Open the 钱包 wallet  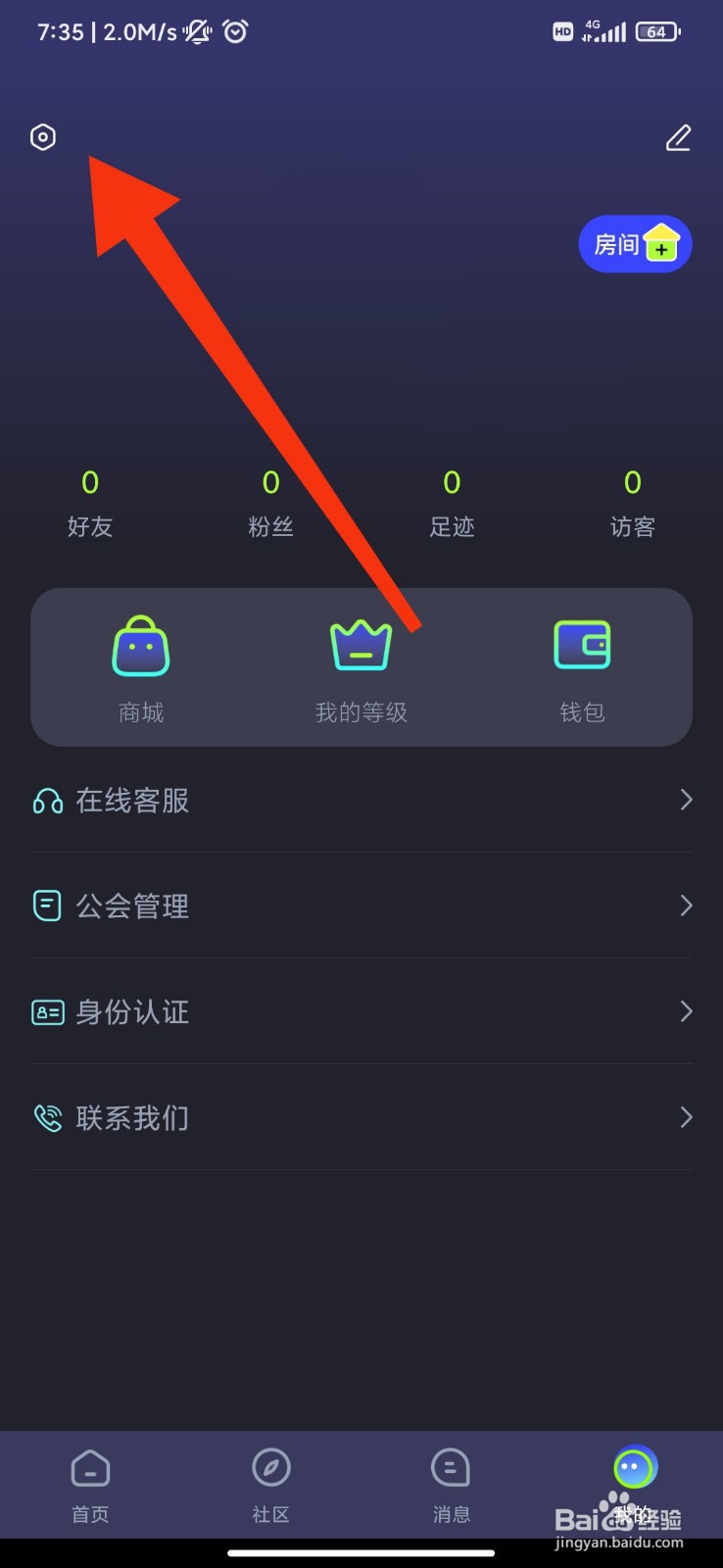[x=582, y=669]
